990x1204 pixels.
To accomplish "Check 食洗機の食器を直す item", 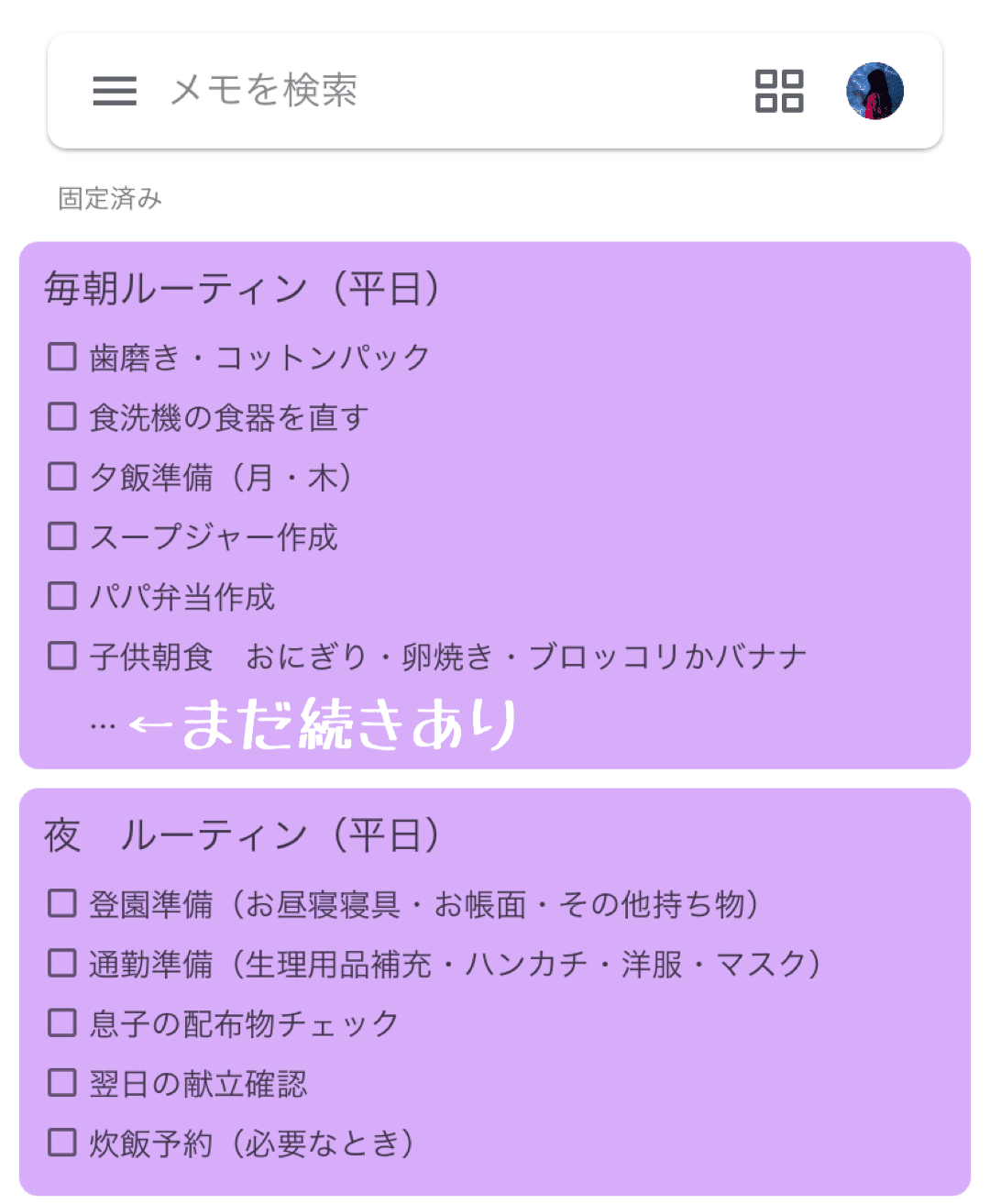I will coord(61,416).
